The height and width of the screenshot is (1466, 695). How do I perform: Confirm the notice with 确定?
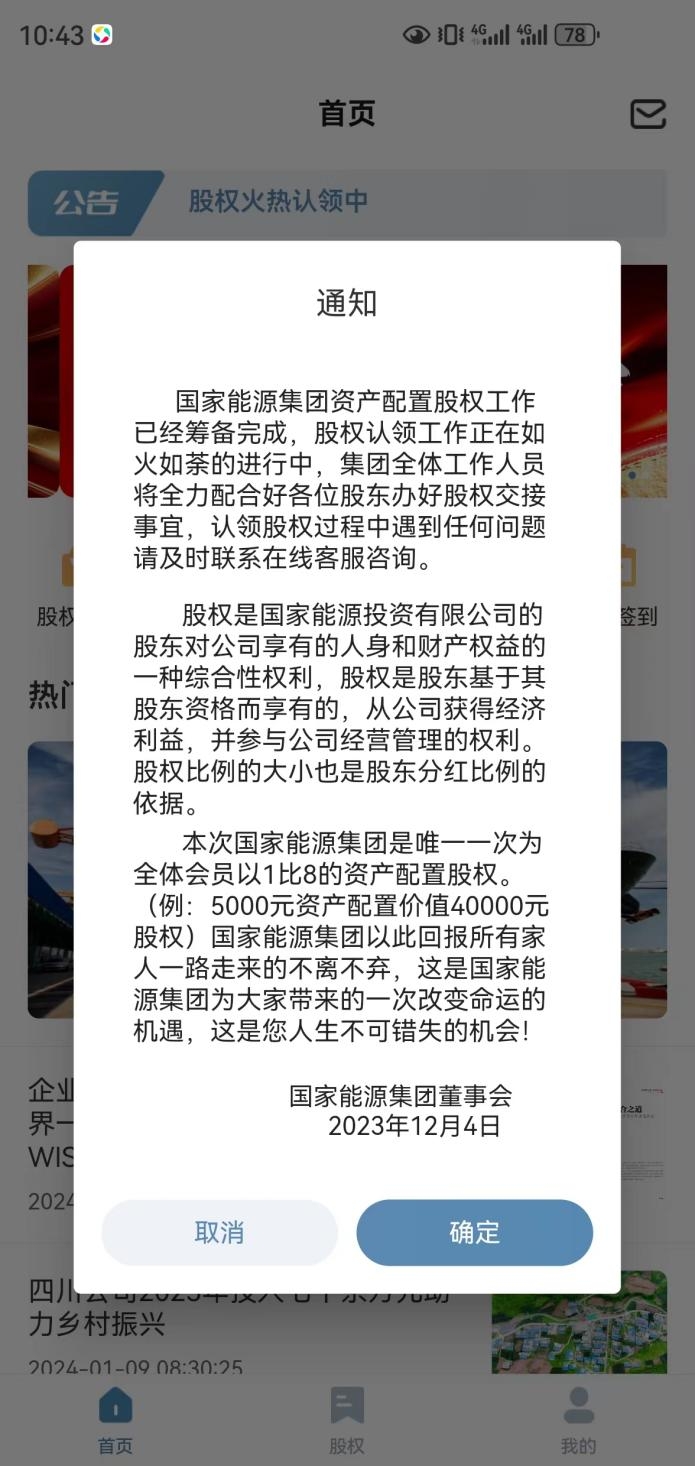[x=474, y=1232]
